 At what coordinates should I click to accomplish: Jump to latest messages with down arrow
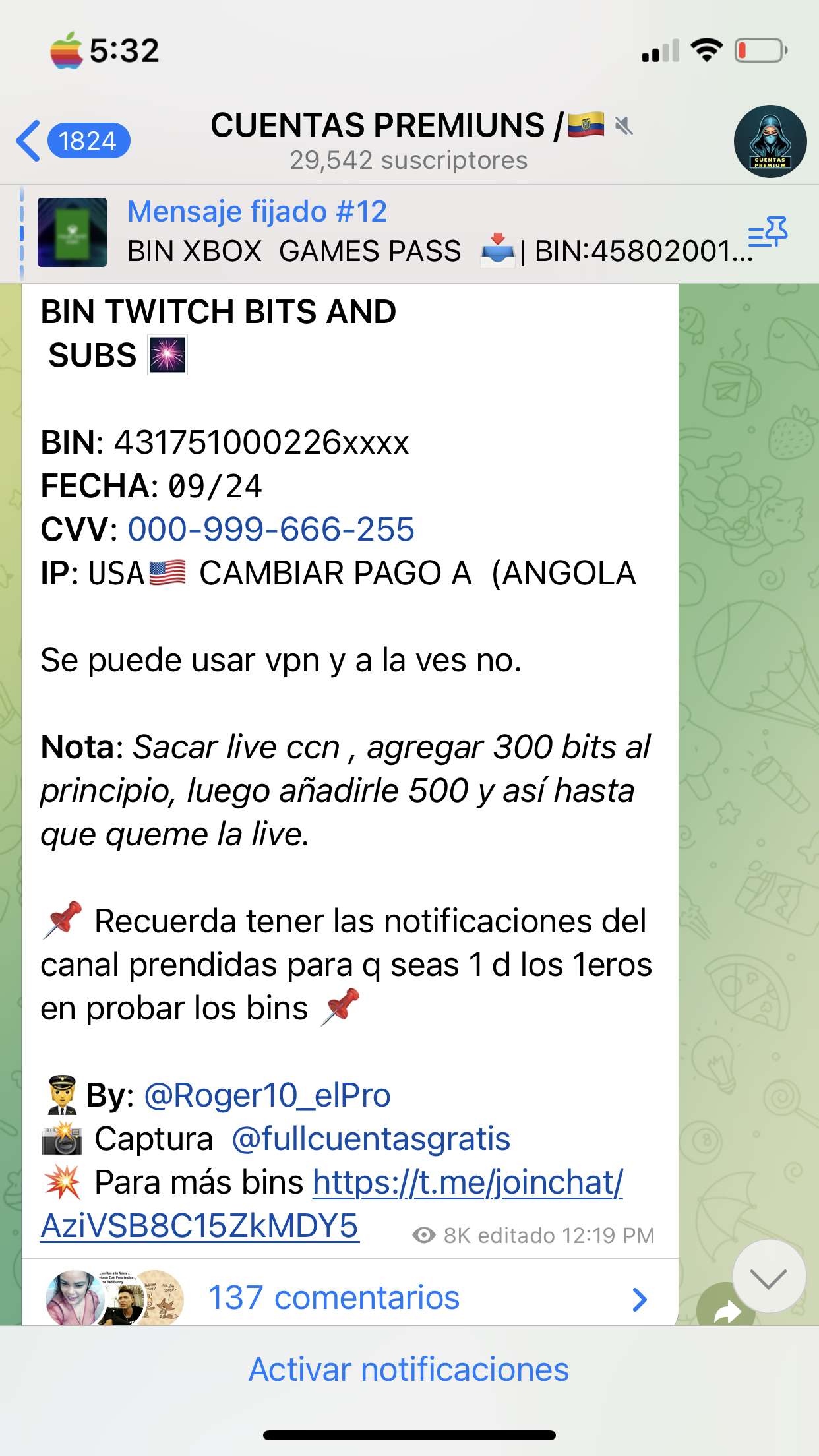click(x=768, y=1277)
